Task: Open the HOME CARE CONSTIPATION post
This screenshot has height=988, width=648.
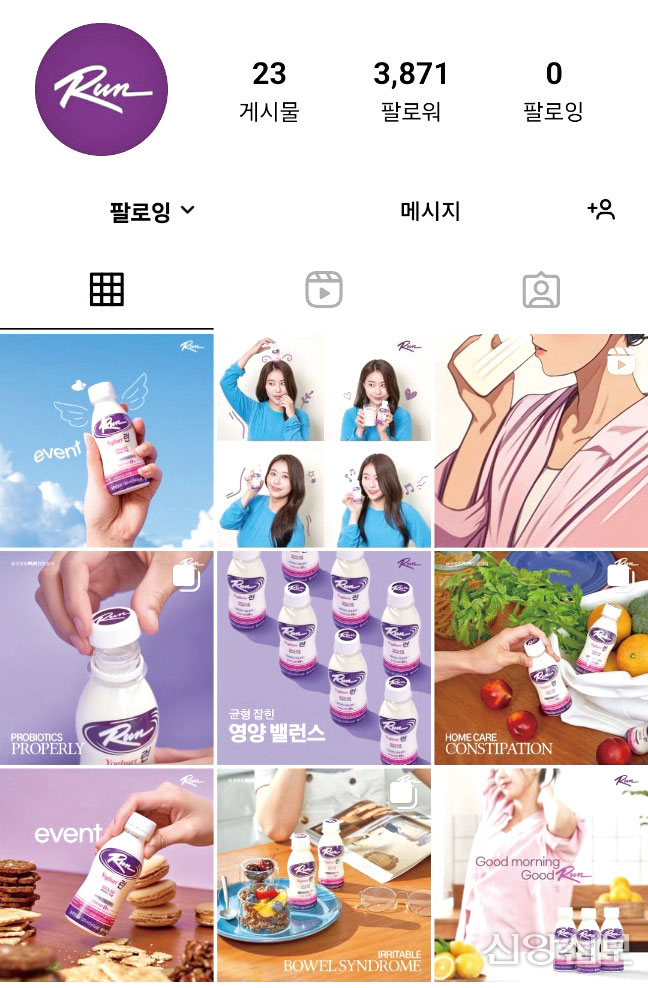Action: point(541,657)
